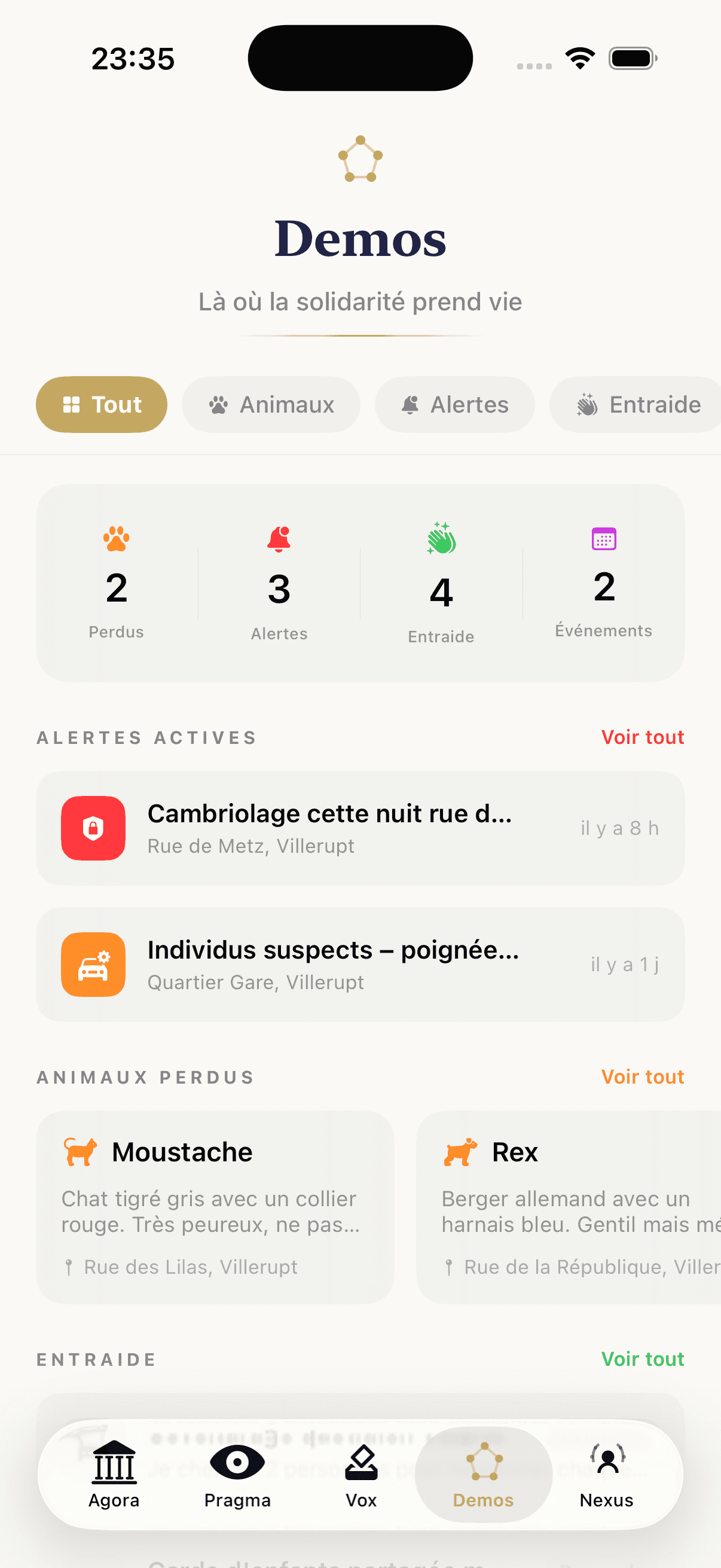Filter by Animaux category
The height and width of the screenshot is (1568, 721).
(x=271, y=405)
